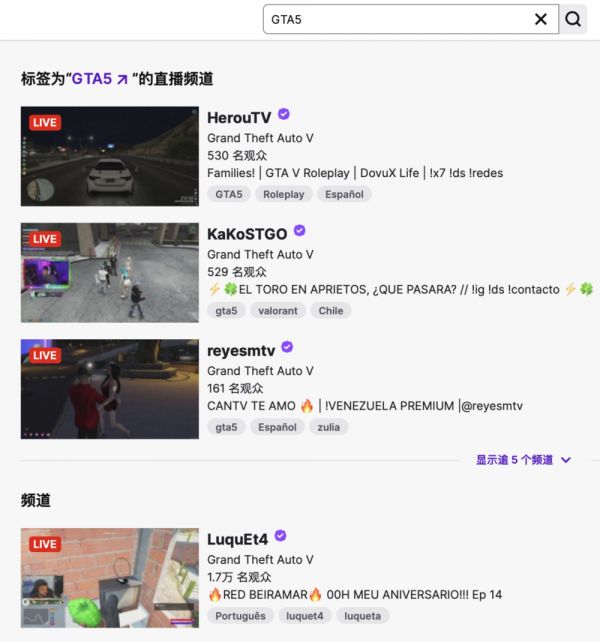Image resolution: width=600 pixels, height=642 pixels.
Task: Tap the search magnifier button
Action: click(573, 19)
